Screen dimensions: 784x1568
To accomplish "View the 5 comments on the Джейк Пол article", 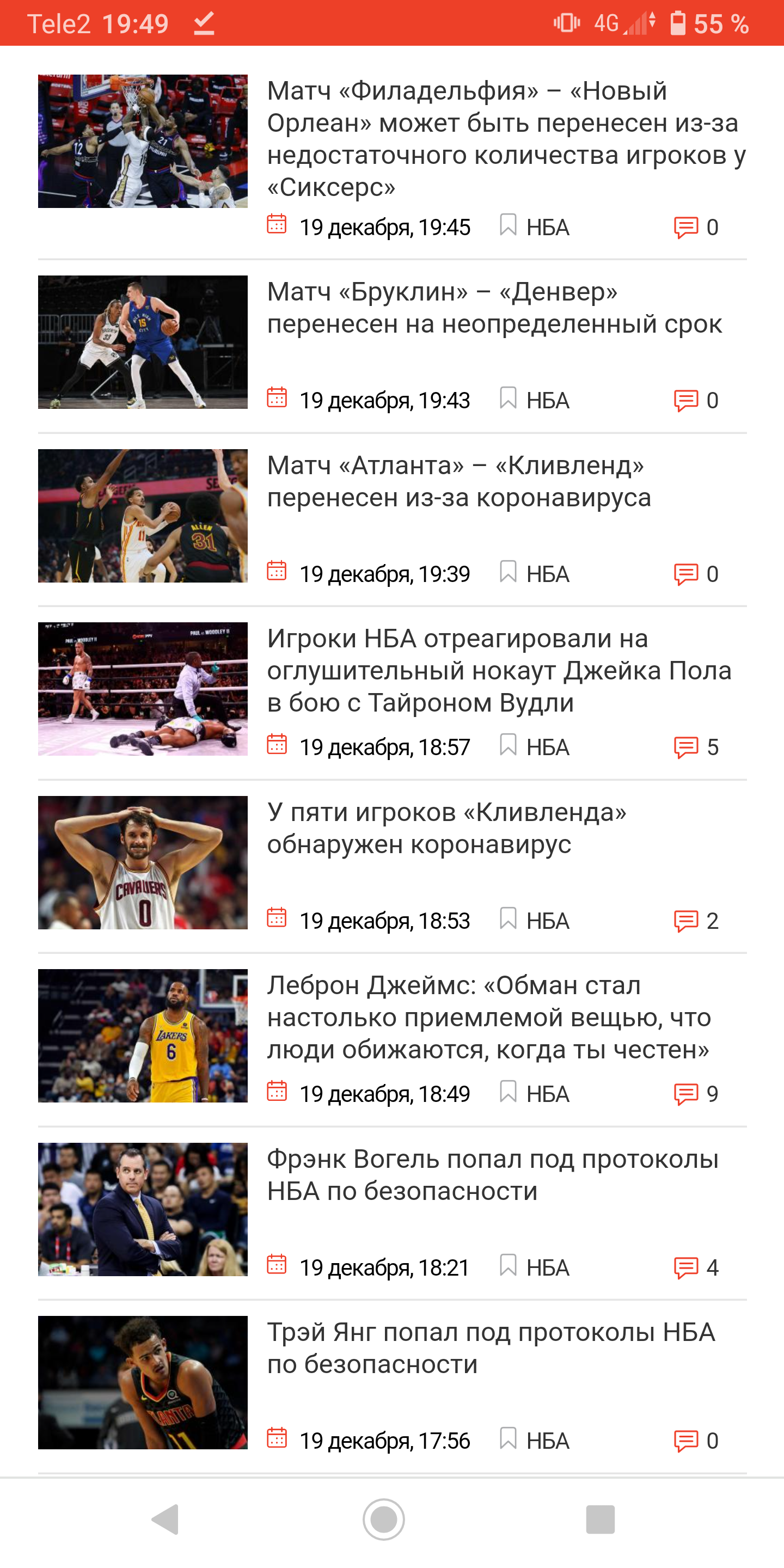I will point(696,747).
